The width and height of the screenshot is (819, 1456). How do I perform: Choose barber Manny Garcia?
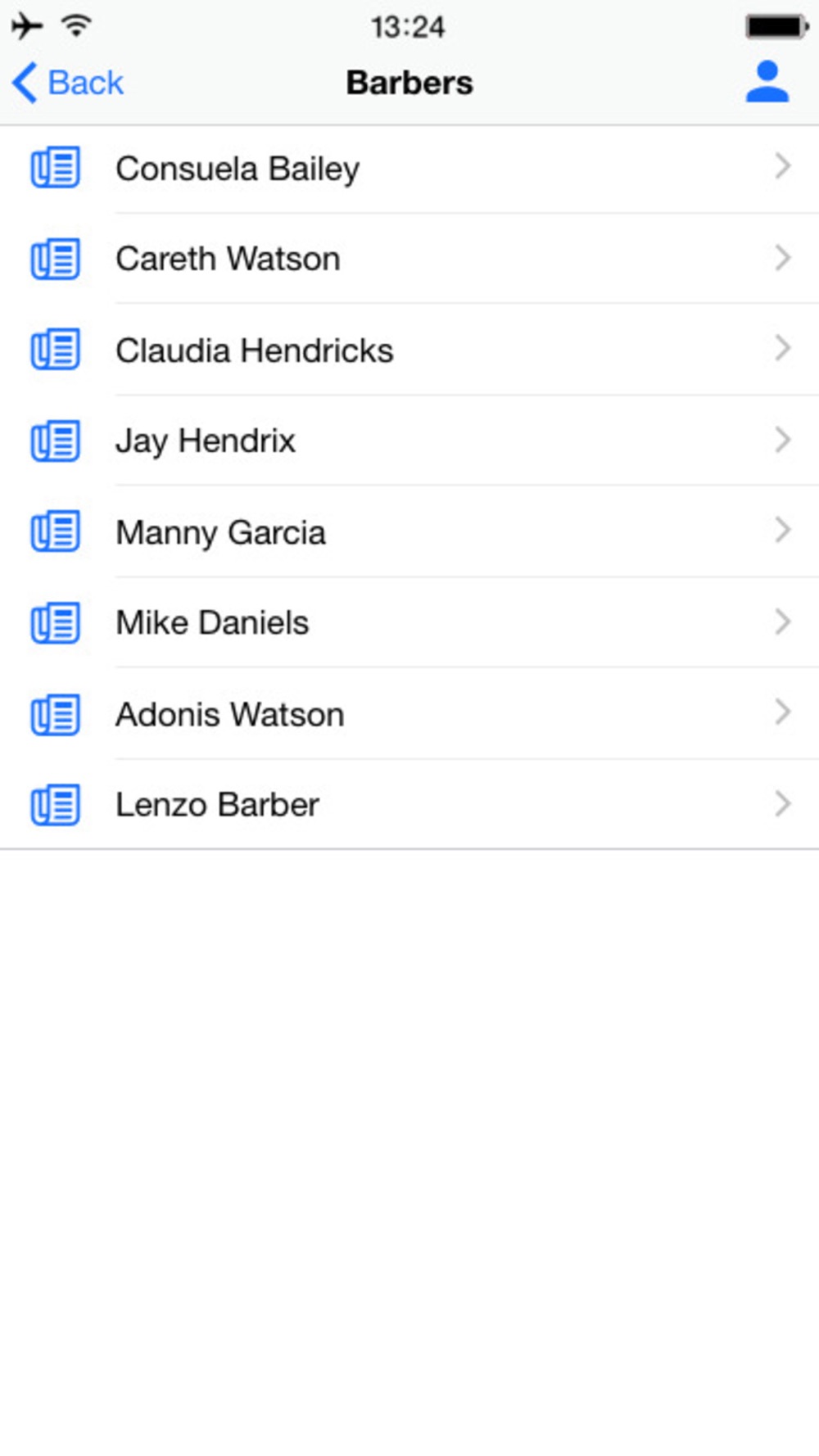[x=409, y=531]
